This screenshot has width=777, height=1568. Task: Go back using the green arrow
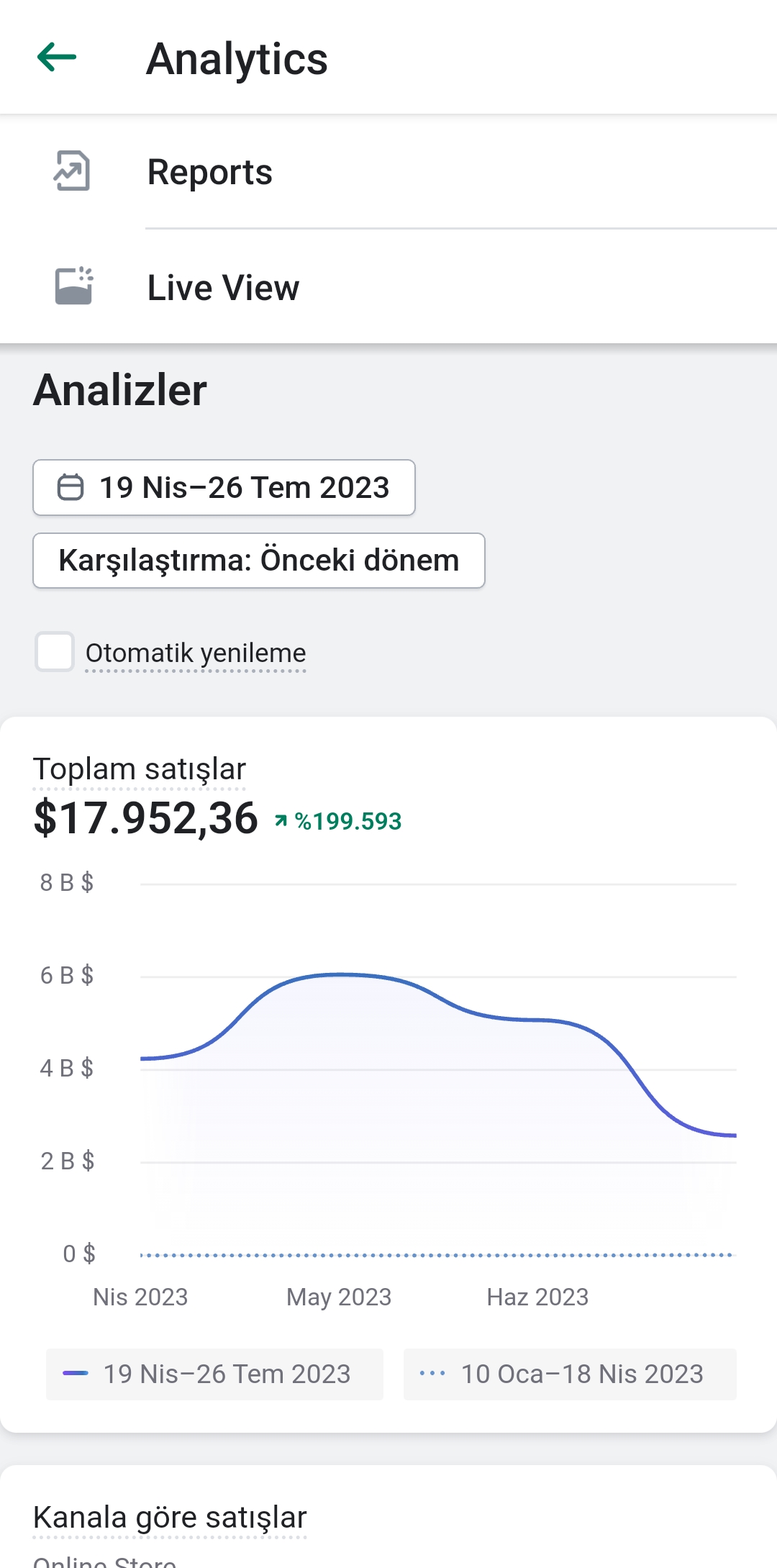tap(57, 58)
